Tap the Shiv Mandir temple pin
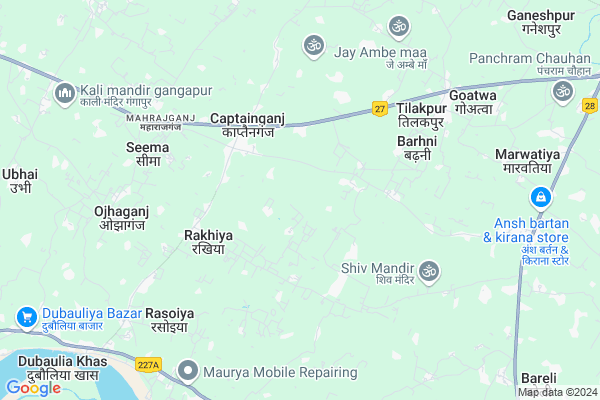Screen dimensions: 600x400 click(429, 270)
